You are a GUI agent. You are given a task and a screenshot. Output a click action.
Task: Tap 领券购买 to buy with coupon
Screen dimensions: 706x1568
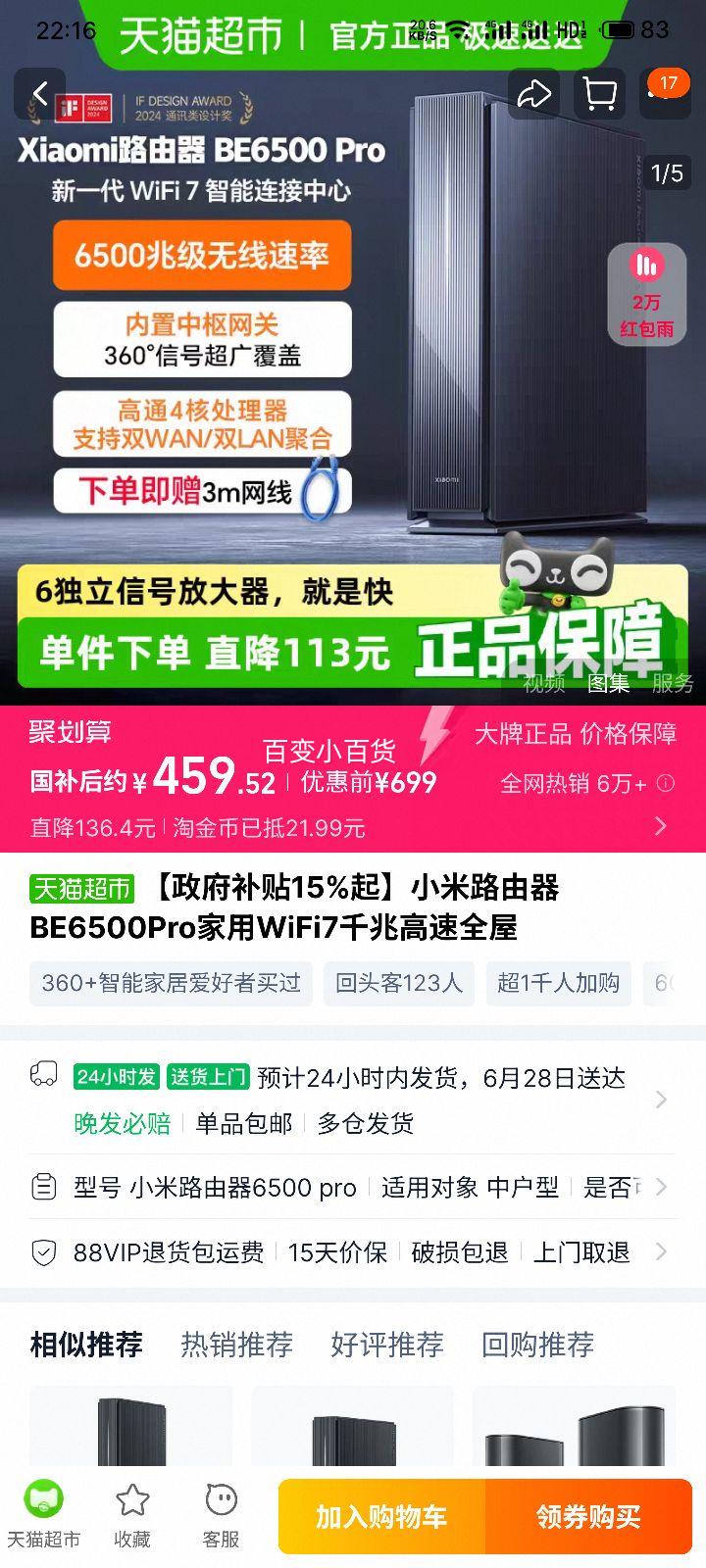tap(588, 1517)
